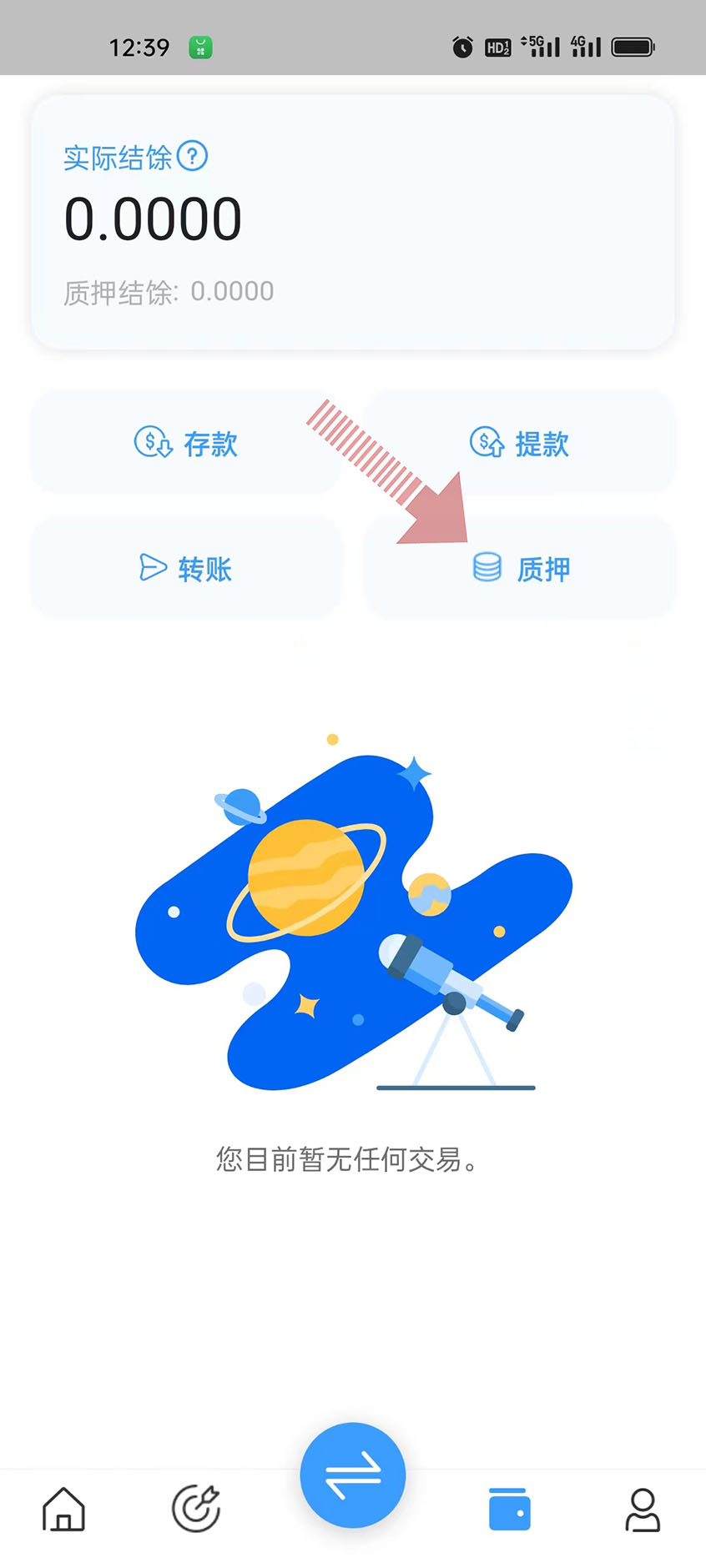Select the wallet tab

coord(509,1509)
